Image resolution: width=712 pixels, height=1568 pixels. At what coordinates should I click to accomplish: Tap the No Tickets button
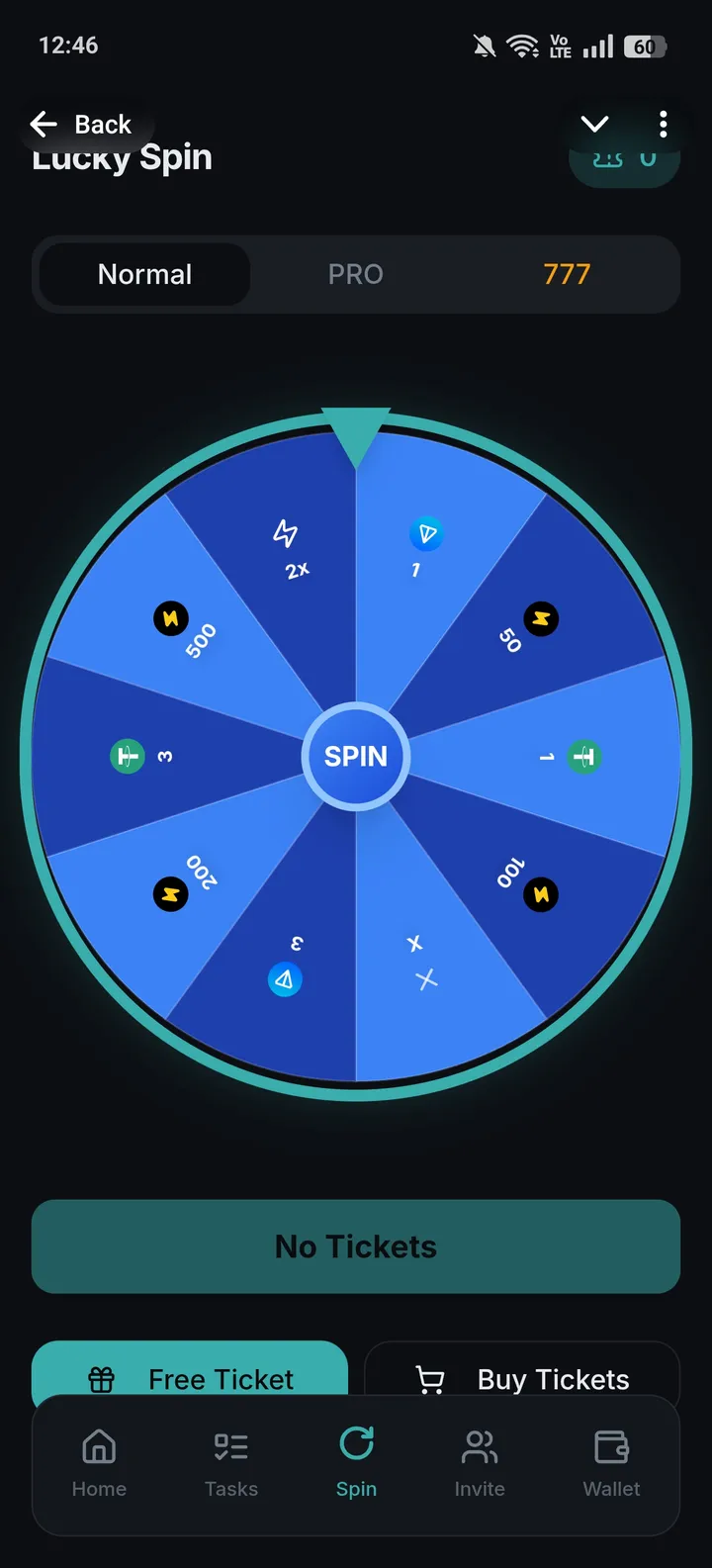pos(356,1246)
